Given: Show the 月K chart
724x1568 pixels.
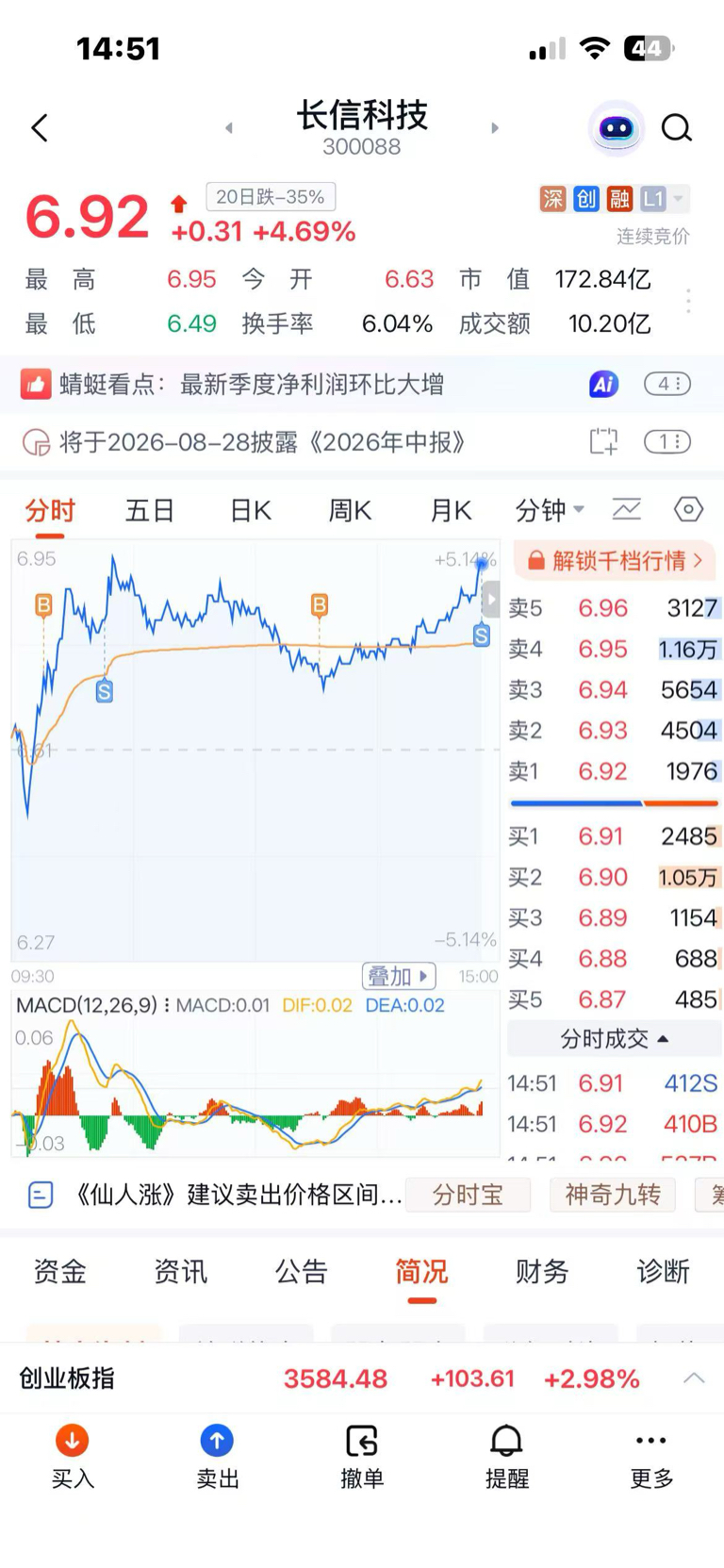Looking at the screenshot, I should tap(451, 511).
